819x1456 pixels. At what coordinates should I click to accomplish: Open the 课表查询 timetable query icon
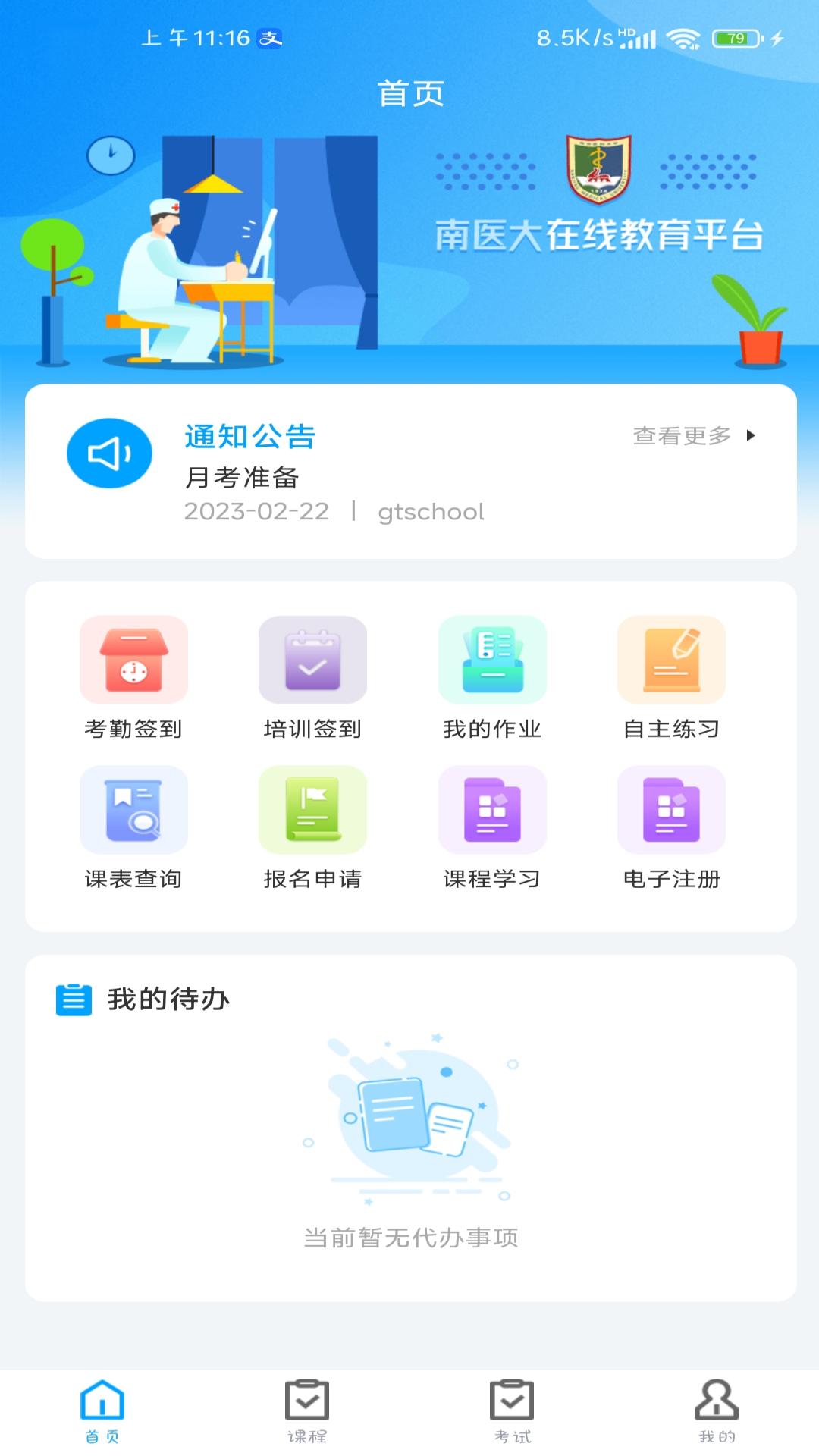click(133, 808)
